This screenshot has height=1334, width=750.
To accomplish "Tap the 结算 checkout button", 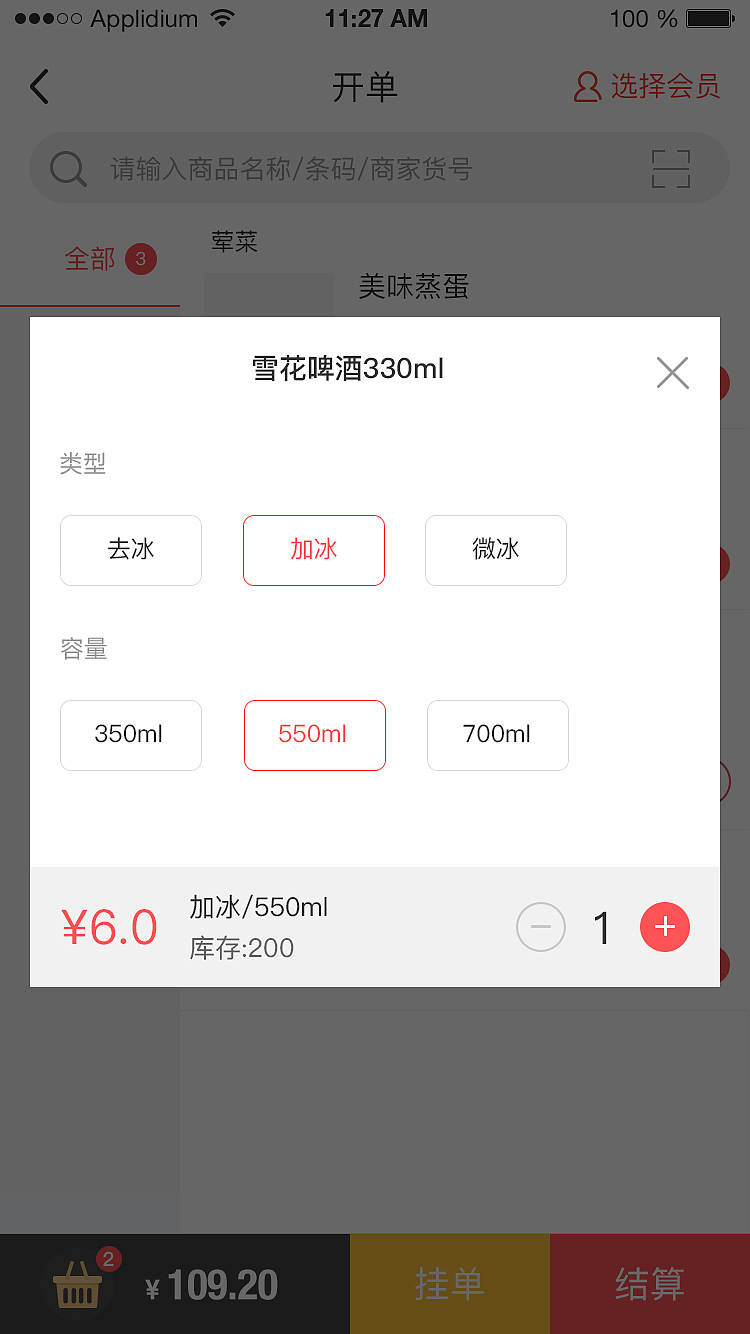I will coord(651,1284).
